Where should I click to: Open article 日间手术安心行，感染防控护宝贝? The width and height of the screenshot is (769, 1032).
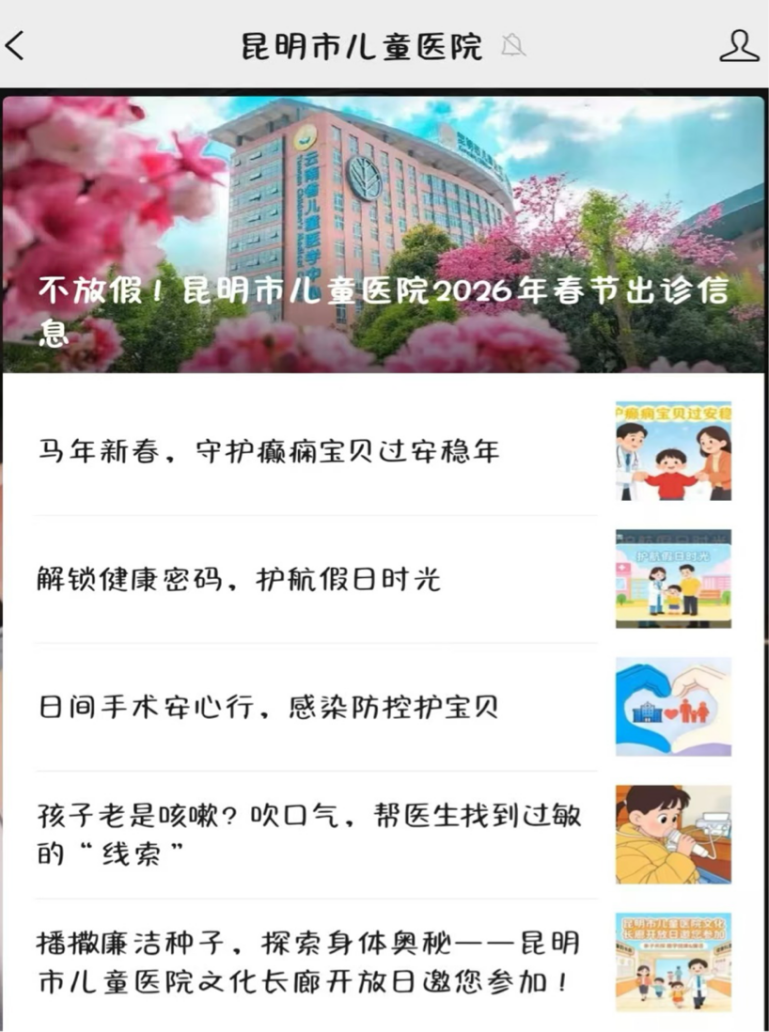(x=268, y=708)
